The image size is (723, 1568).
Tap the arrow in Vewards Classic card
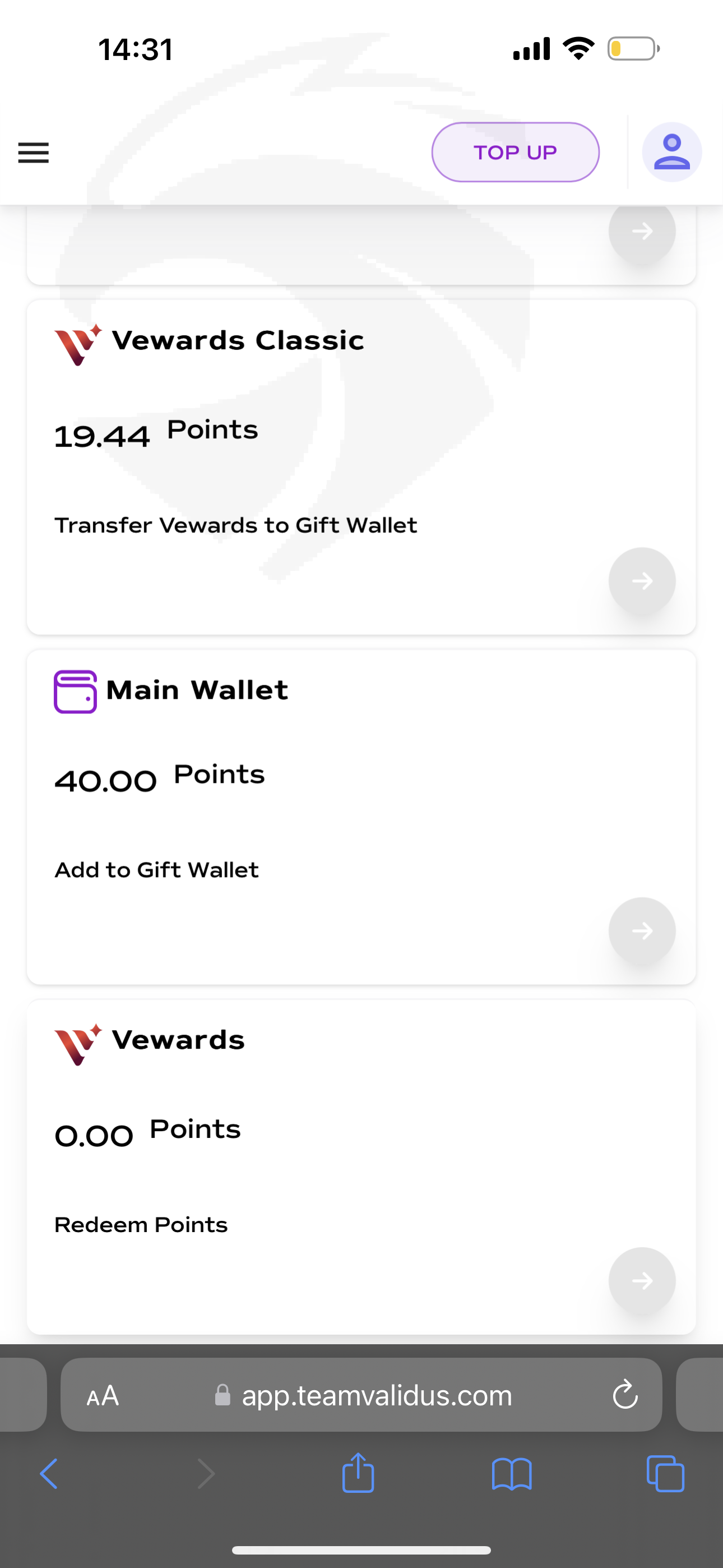tap(642, 582)
